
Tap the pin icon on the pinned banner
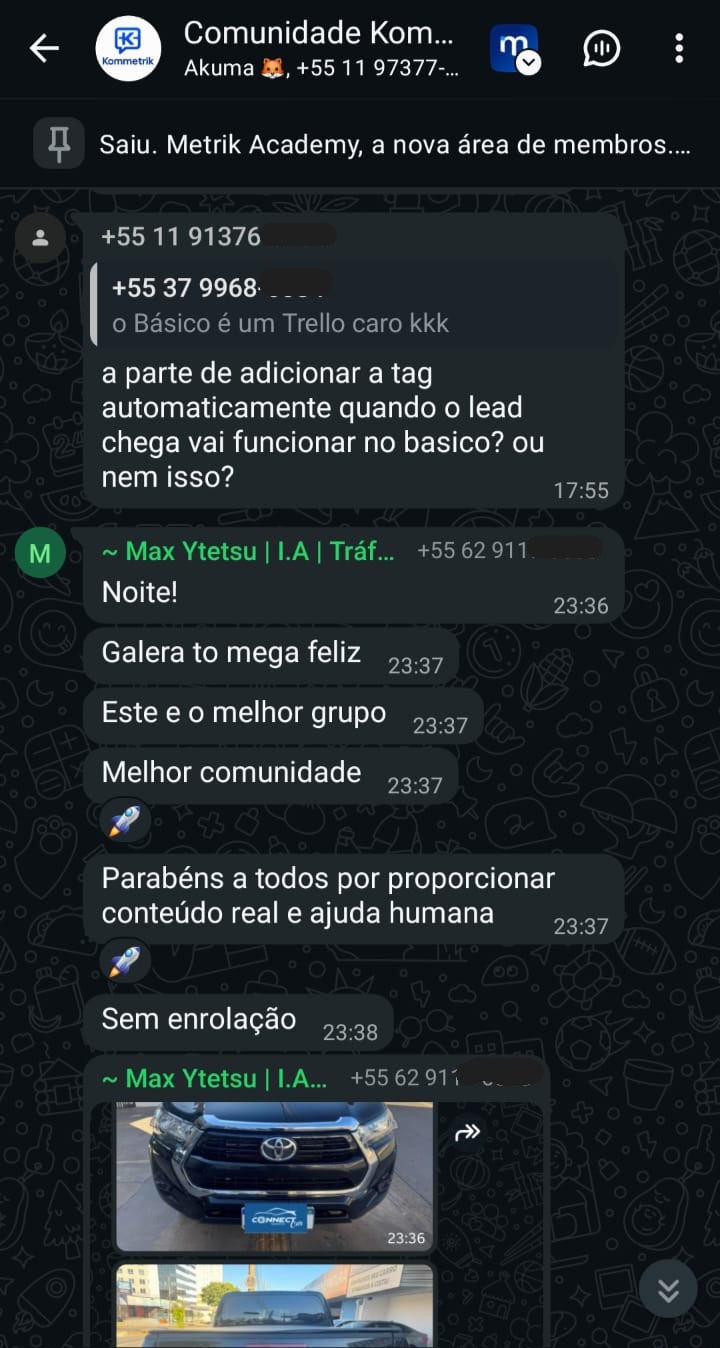pyautogui.click(x=59, y=144)
